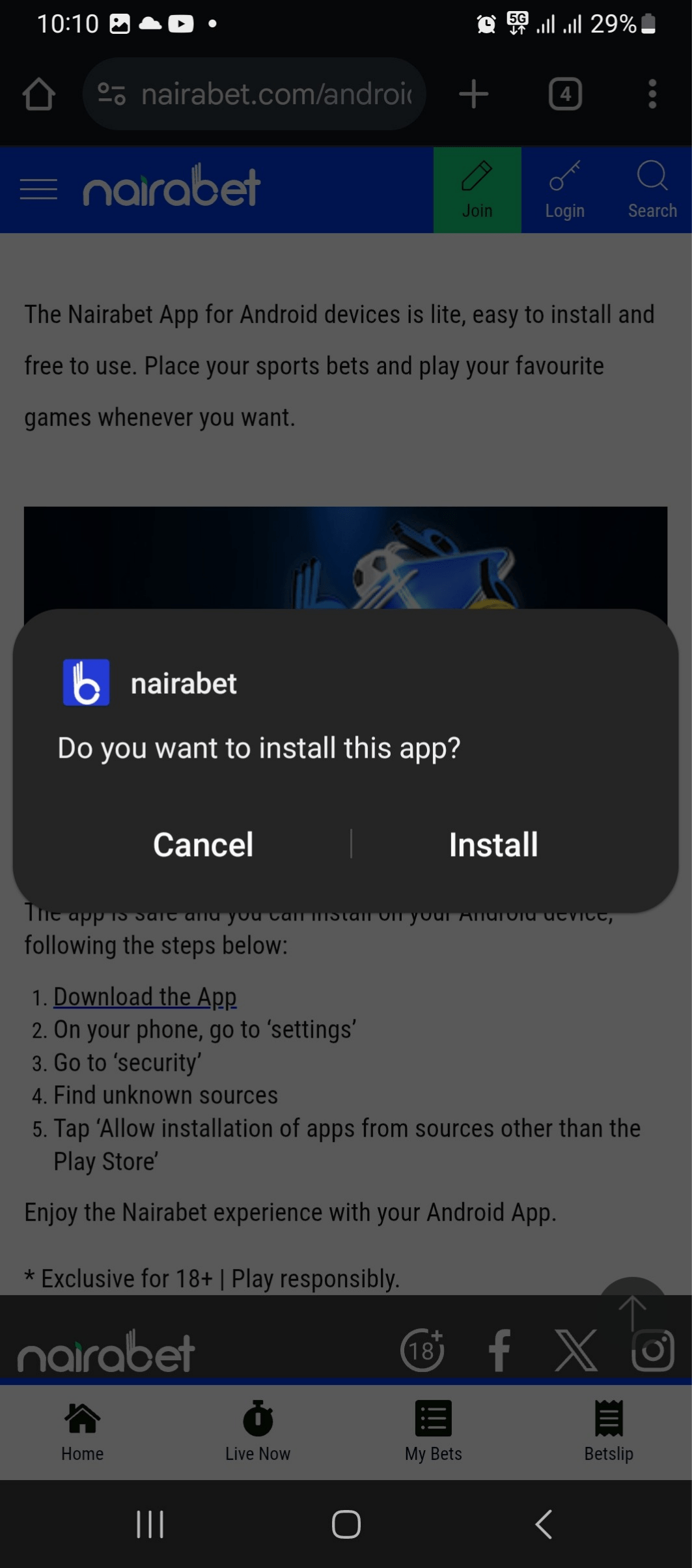Click the browser address bar
Image resolution: width=692 pixels, height=1568 pixels.
pyautogui.click(x=254, y=93)
